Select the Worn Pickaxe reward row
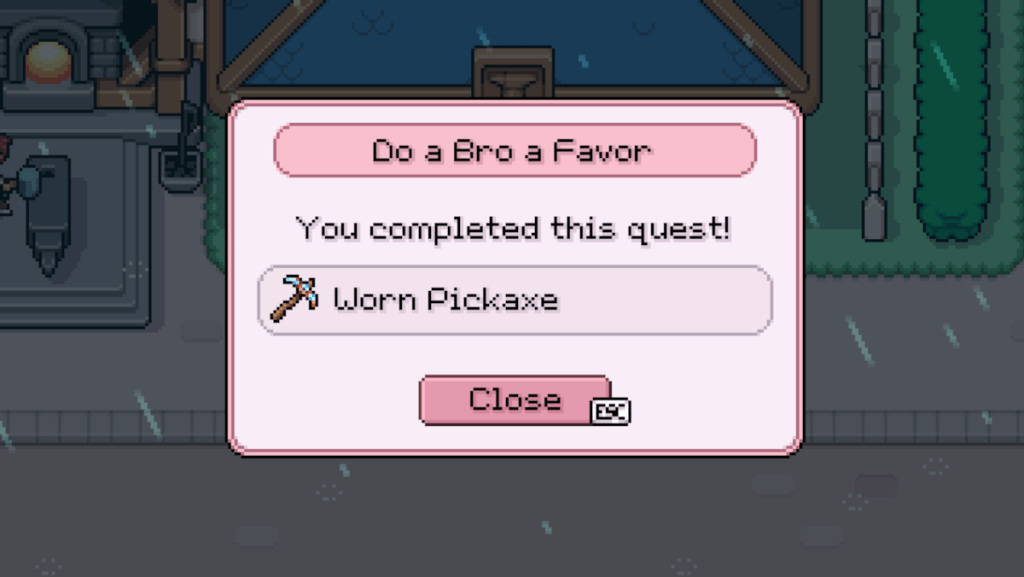The image size is (1024, 577). click(514, 300)
